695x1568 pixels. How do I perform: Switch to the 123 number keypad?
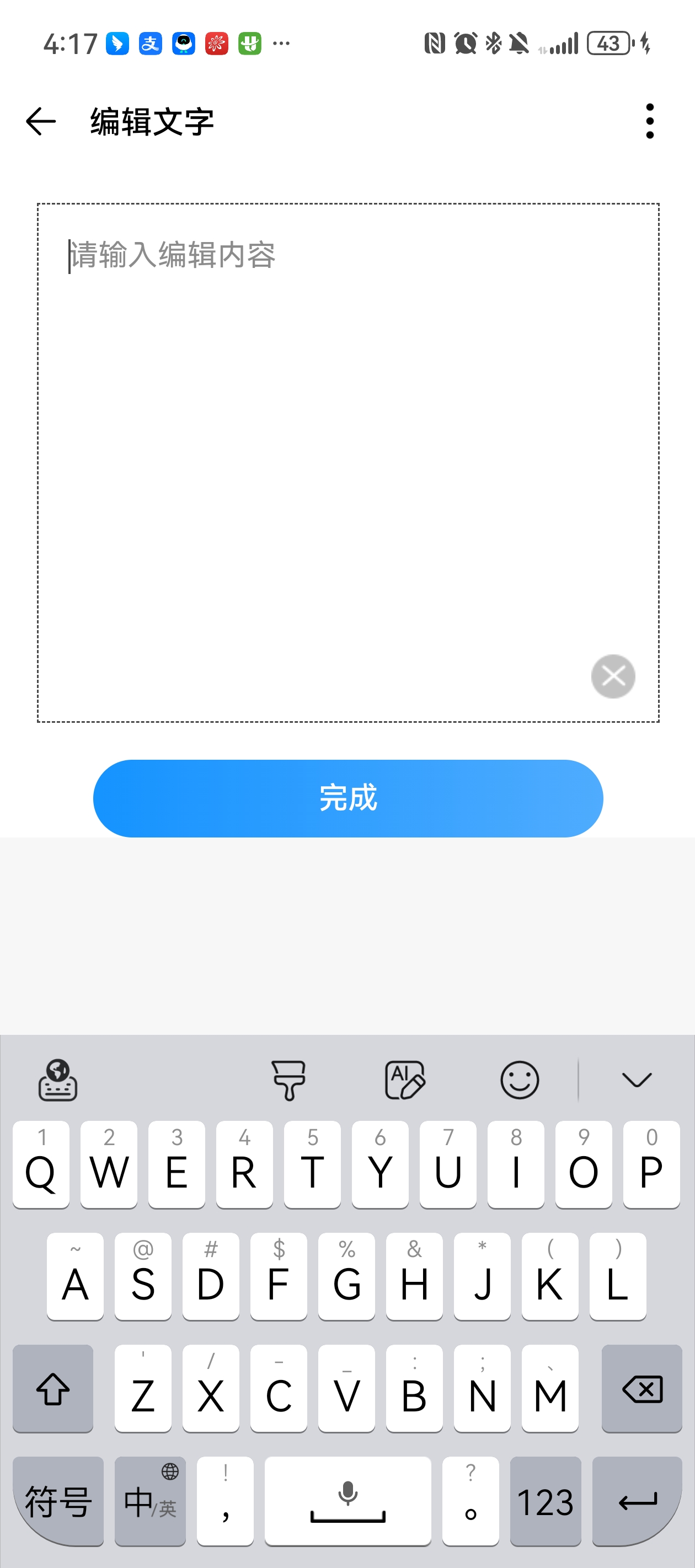point(545,1501)
